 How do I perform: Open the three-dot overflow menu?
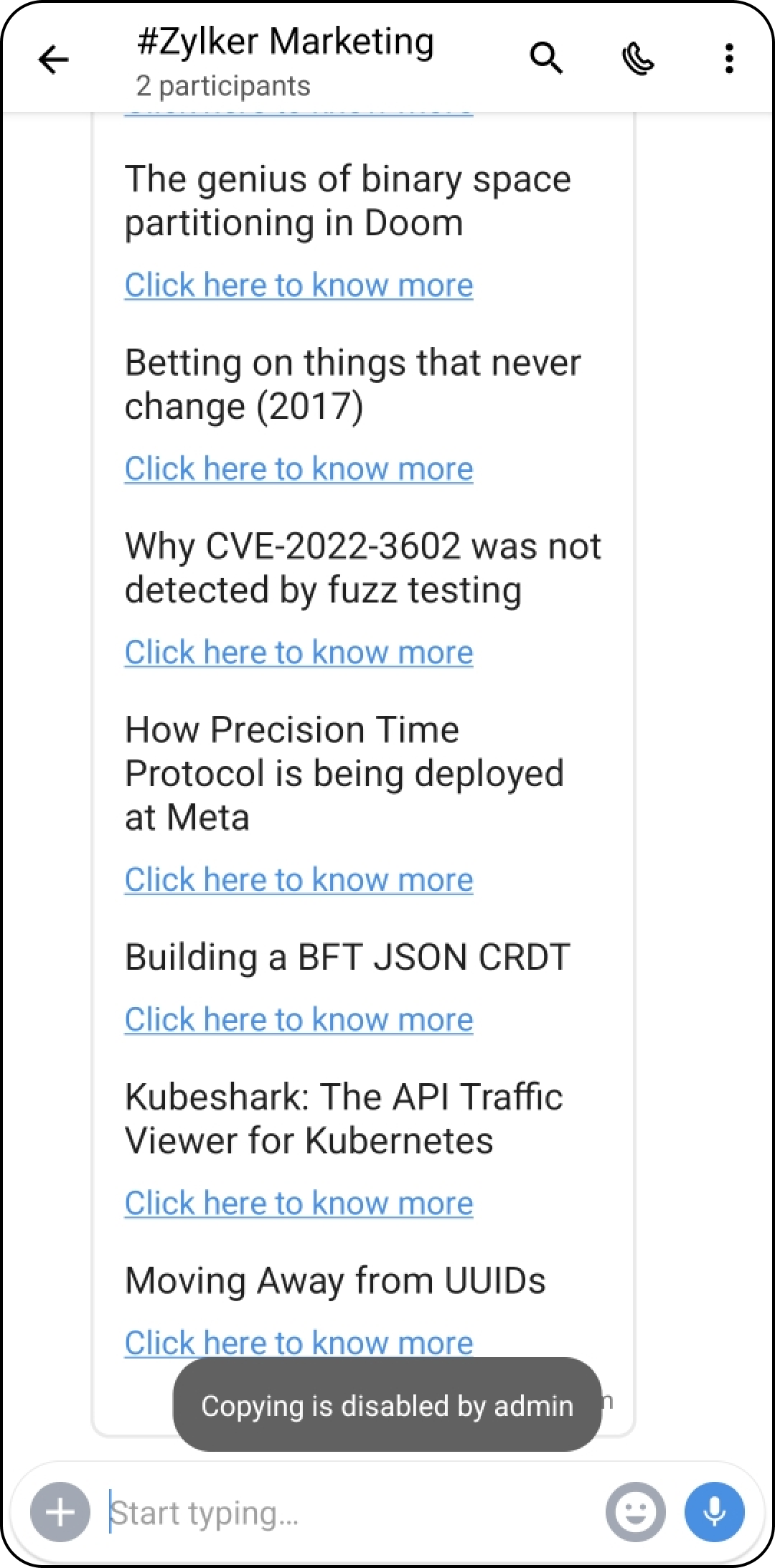click(729, 58)
